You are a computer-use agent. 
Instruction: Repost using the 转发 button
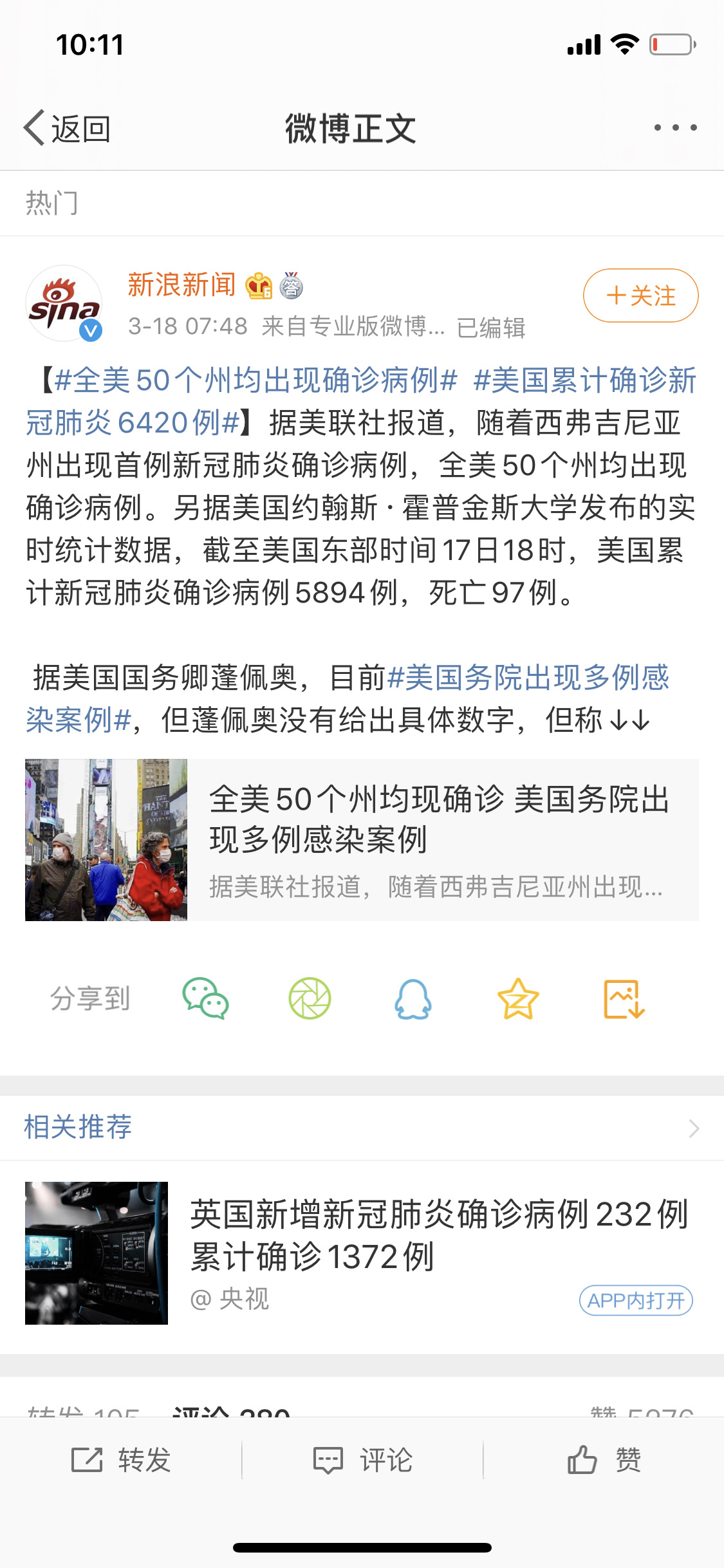click(121, 1460)
